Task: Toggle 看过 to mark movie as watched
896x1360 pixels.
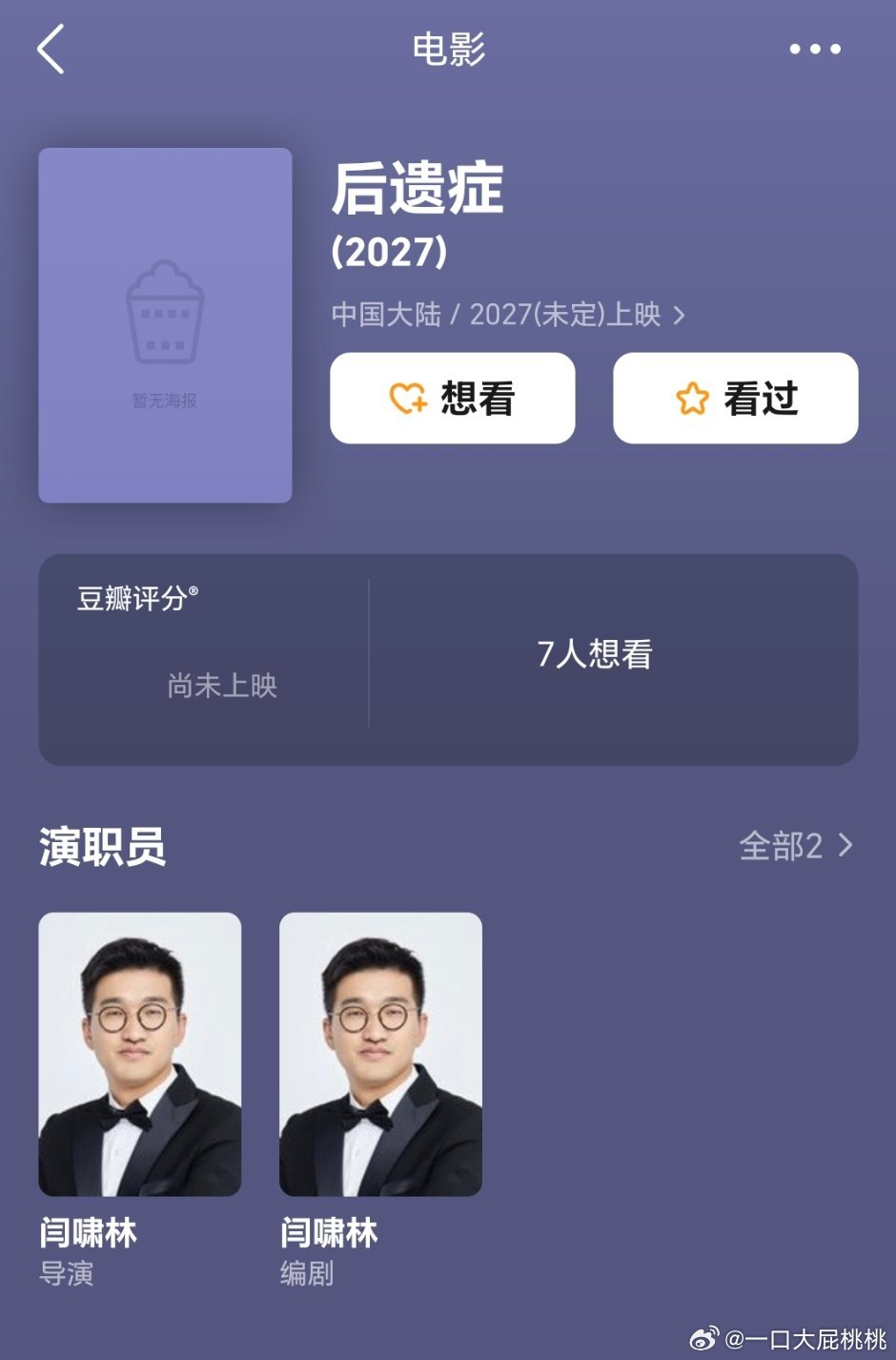Action: 735,399
